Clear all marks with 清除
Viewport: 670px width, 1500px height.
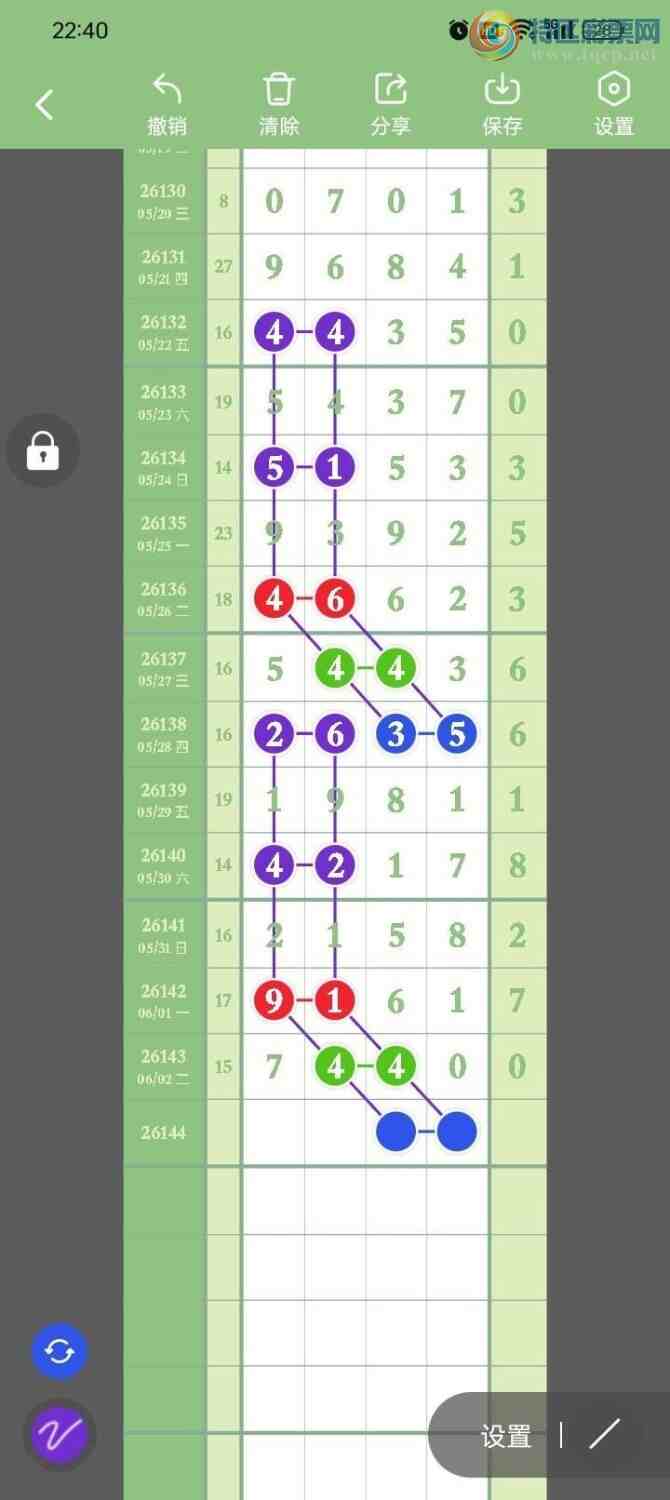(279, 104)
